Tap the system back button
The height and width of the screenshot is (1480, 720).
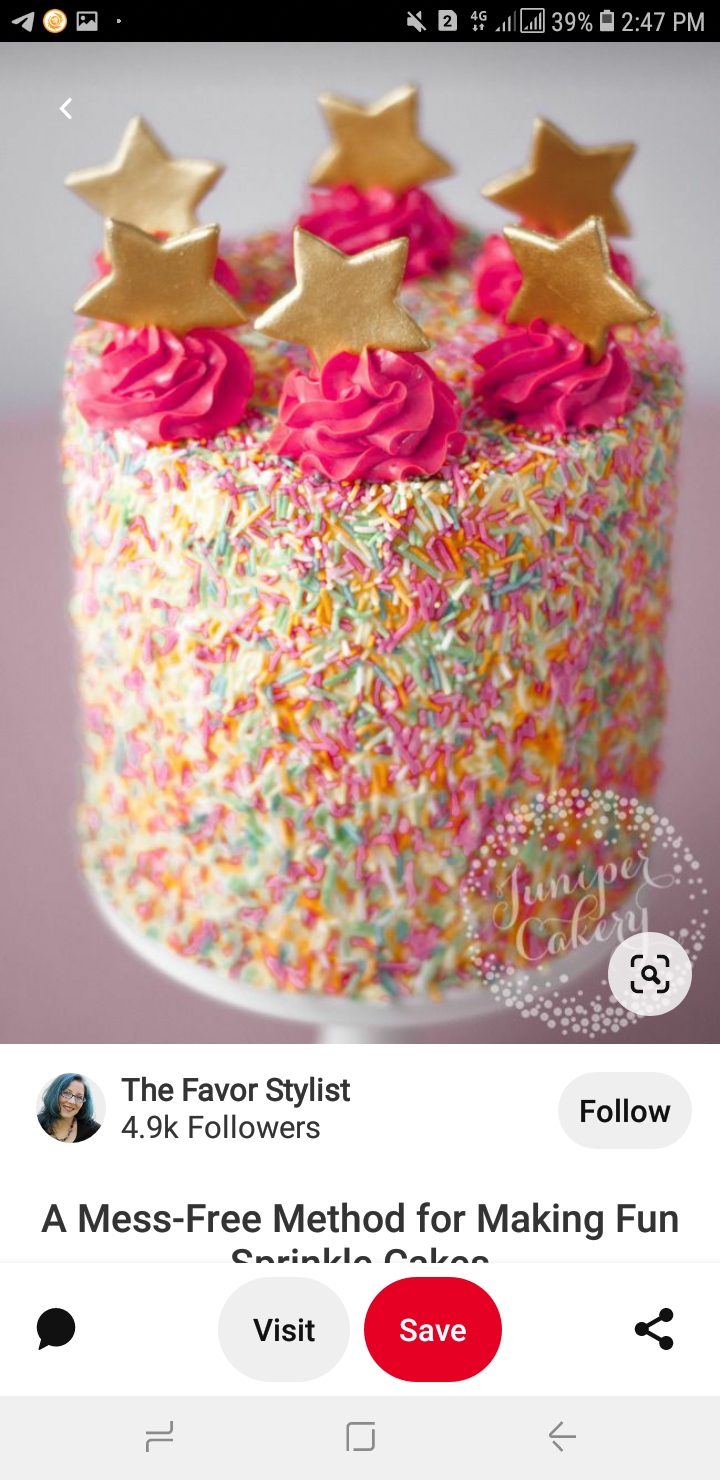[x=562, y=1438]
